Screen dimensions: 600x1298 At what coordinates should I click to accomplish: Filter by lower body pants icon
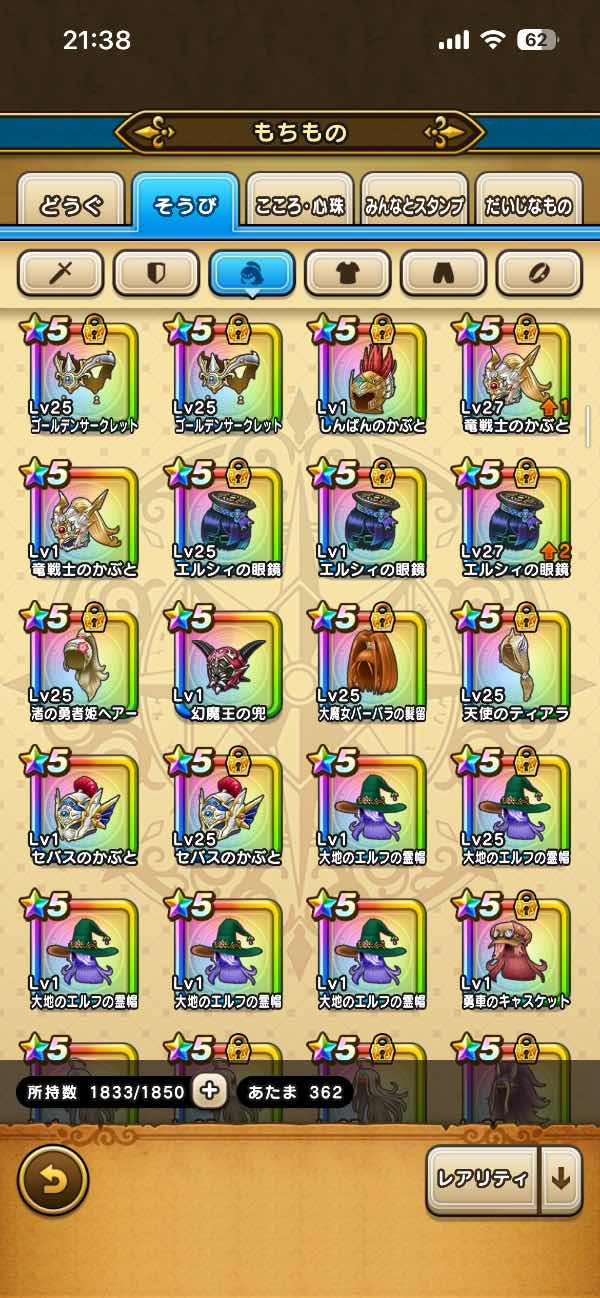[x=443, y=271]
